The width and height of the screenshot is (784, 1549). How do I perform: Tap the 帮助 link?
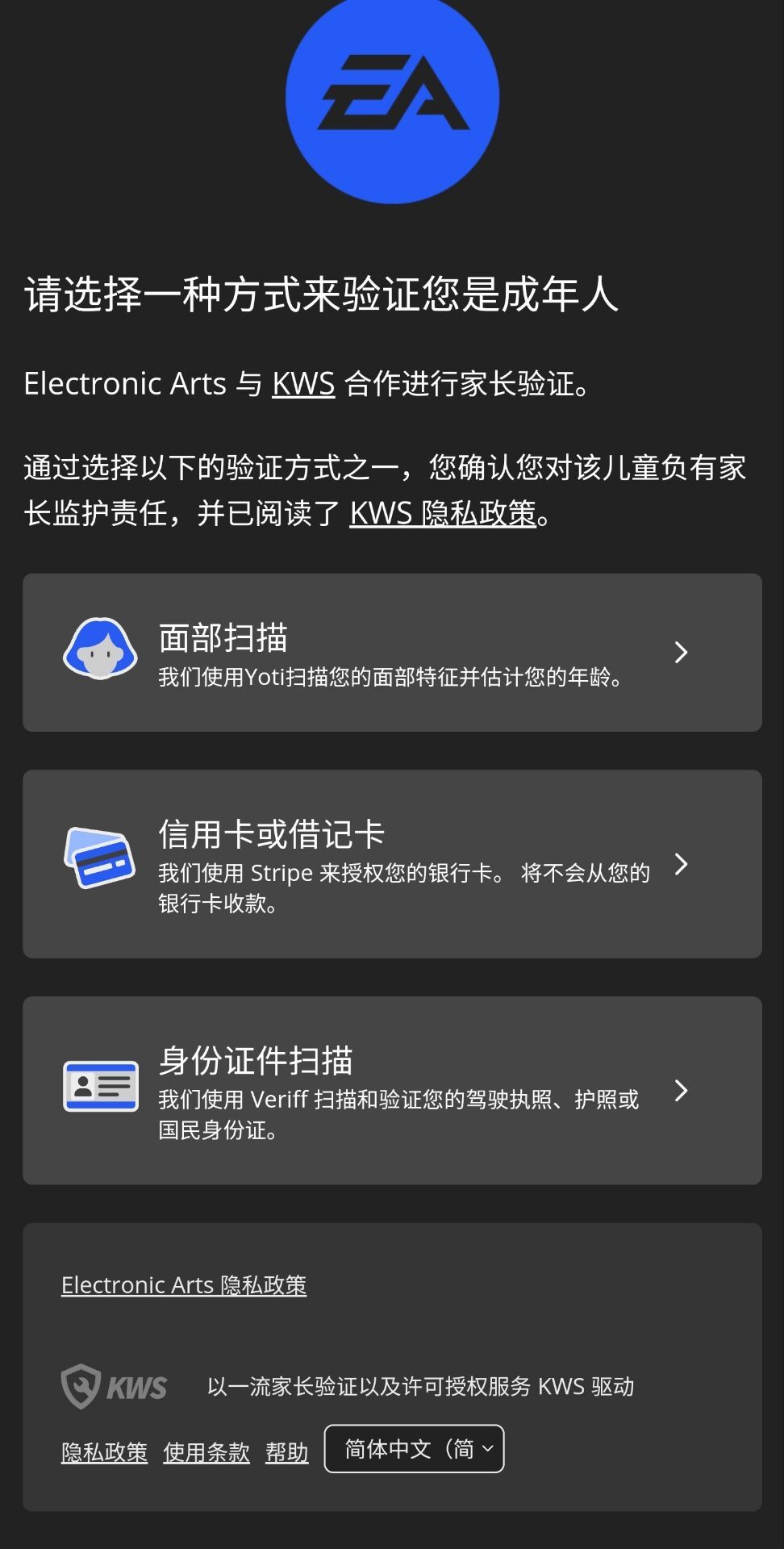point(287,1452)
